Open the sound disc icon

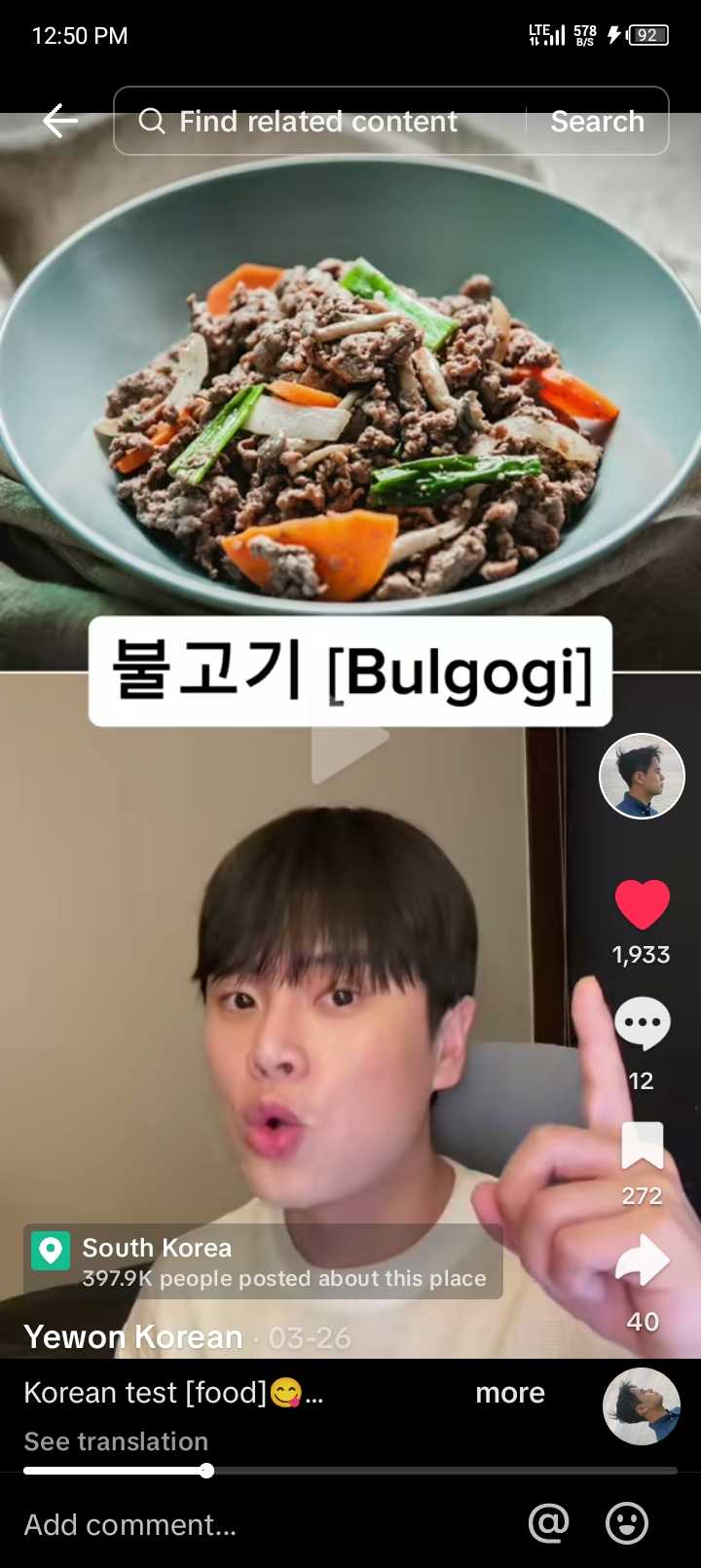click(x=642, y=1406)
